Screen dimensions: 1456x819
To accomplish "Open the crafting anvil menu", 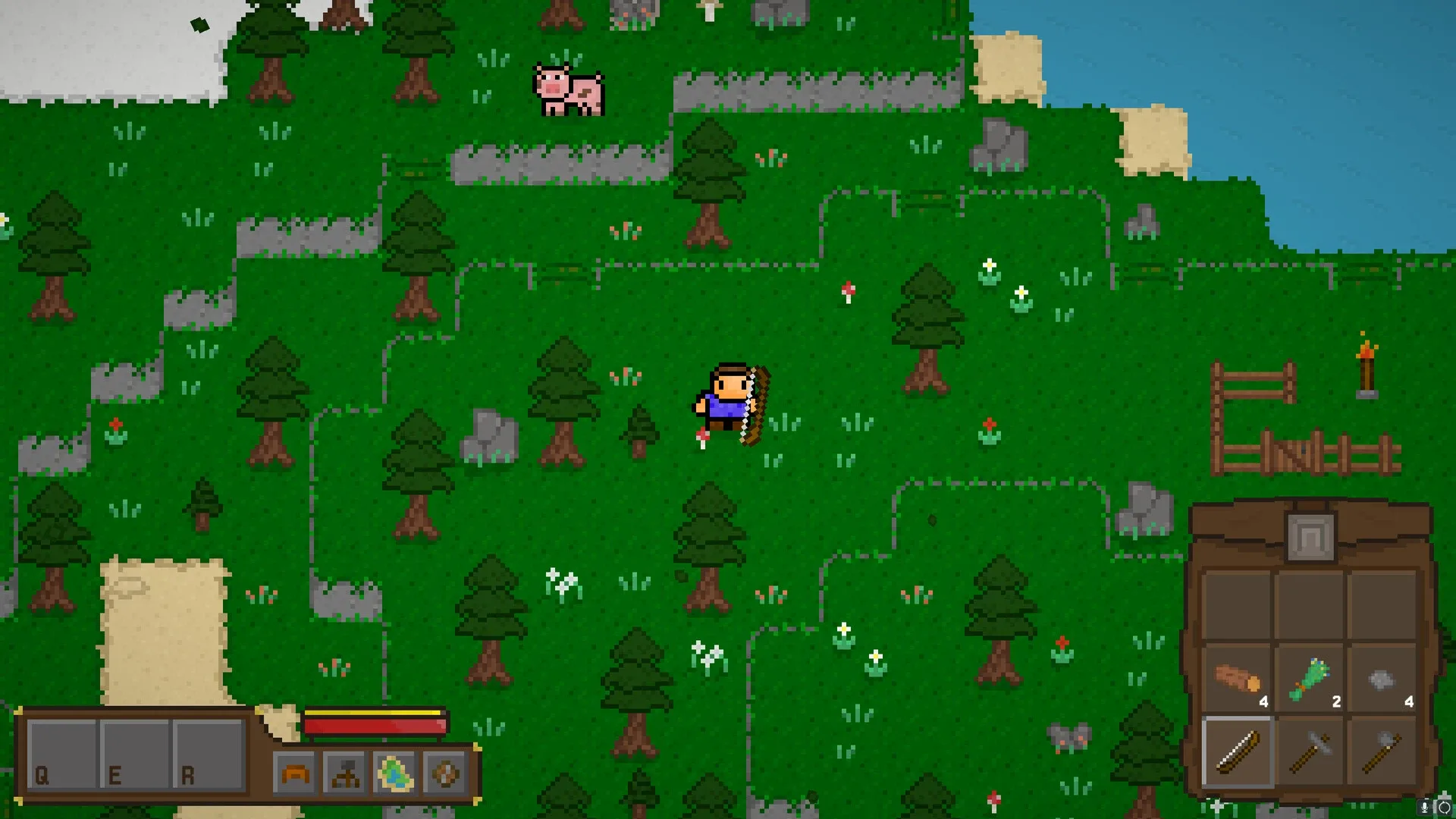I will click(x=346, y=774).
